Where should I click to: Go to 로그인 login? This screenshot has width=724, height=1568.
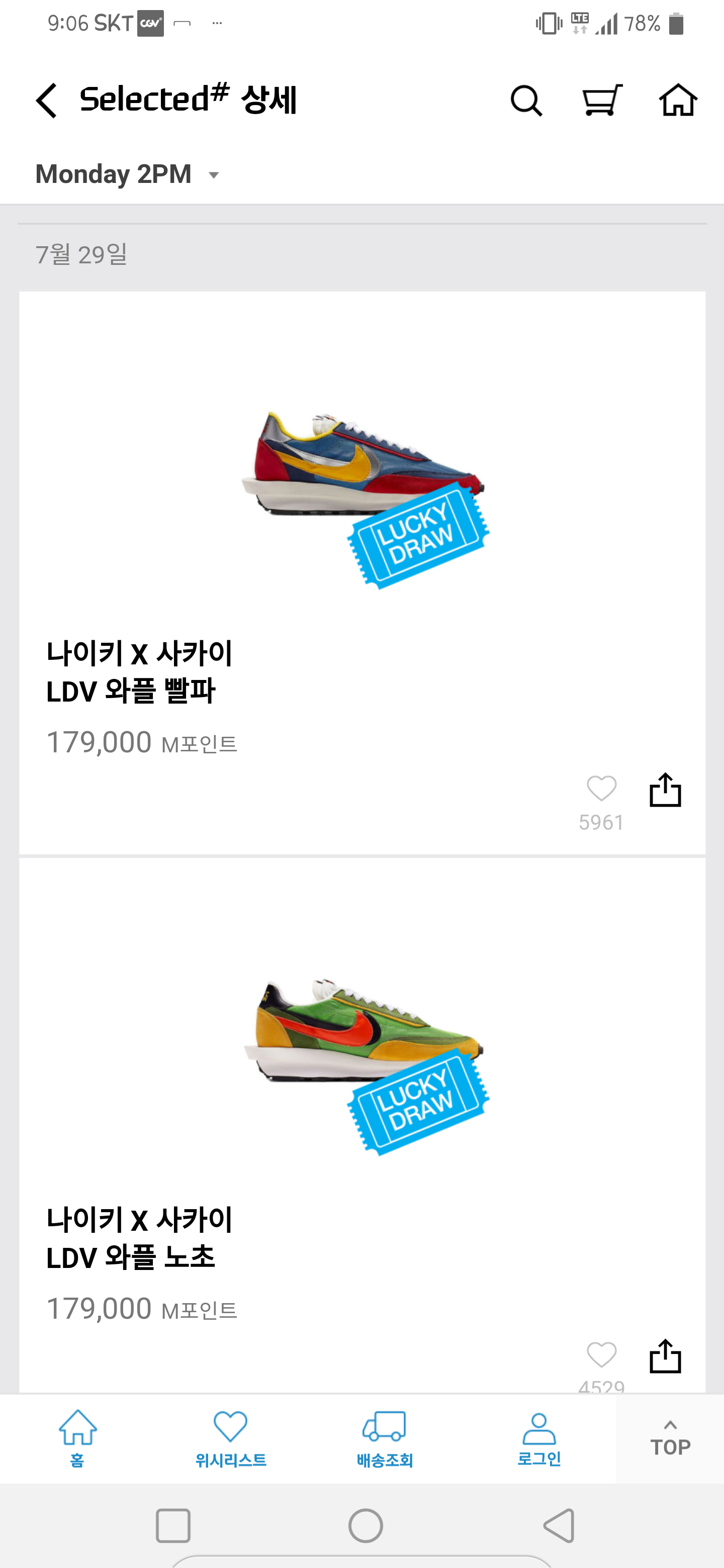(539, 1438)
